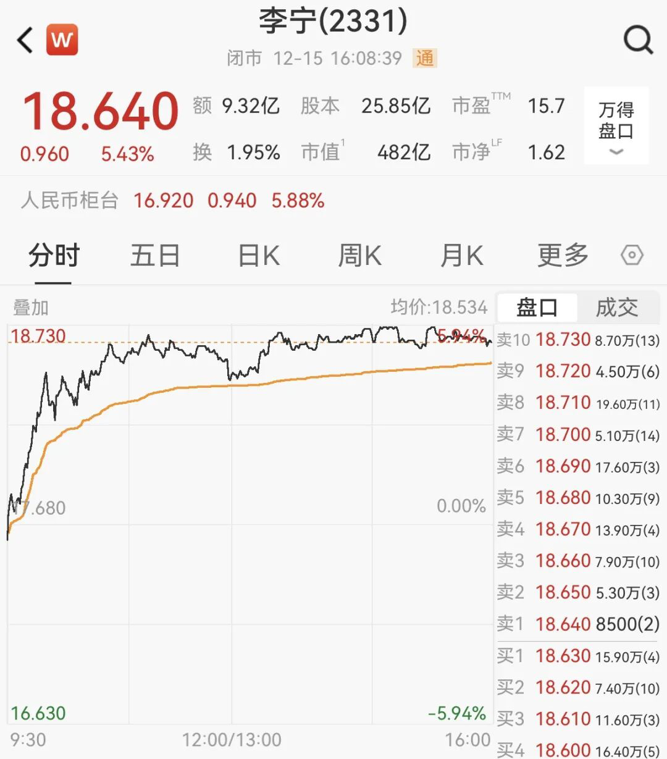Show the 周K candlestick chart
The width and height of the screenshot is (667, 759).
click(x=359, y=255)
